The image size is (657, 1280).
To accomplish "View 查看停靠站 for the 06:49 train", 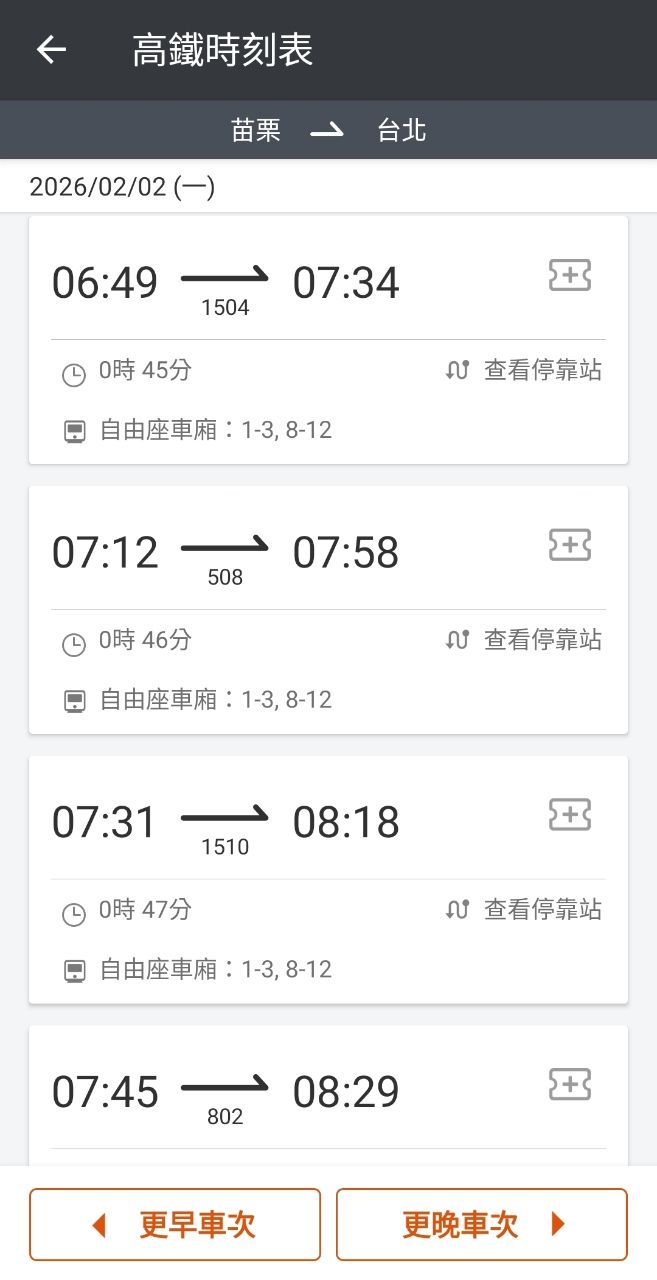I will click(525, 371).
